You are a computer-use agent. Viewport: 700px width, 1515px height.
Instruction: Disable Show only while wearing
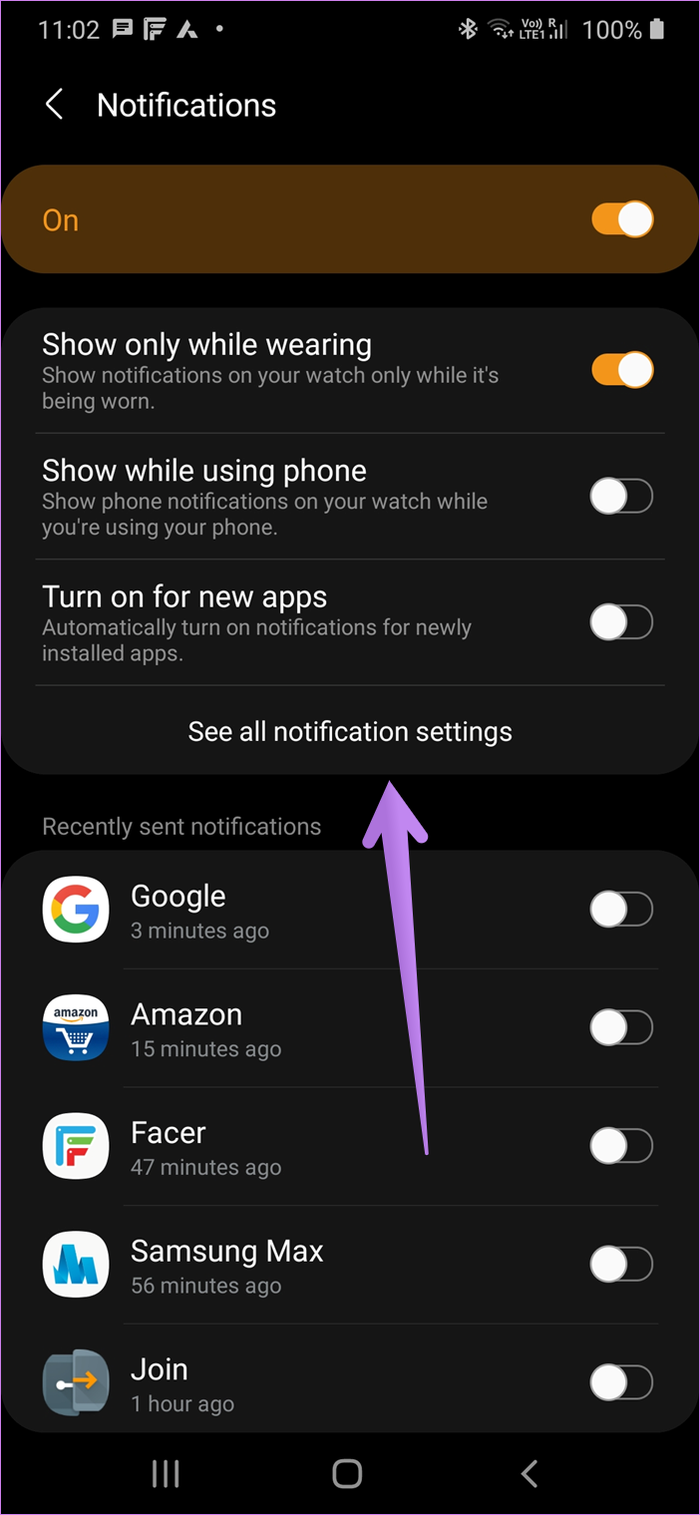click(x=622, y=370)
